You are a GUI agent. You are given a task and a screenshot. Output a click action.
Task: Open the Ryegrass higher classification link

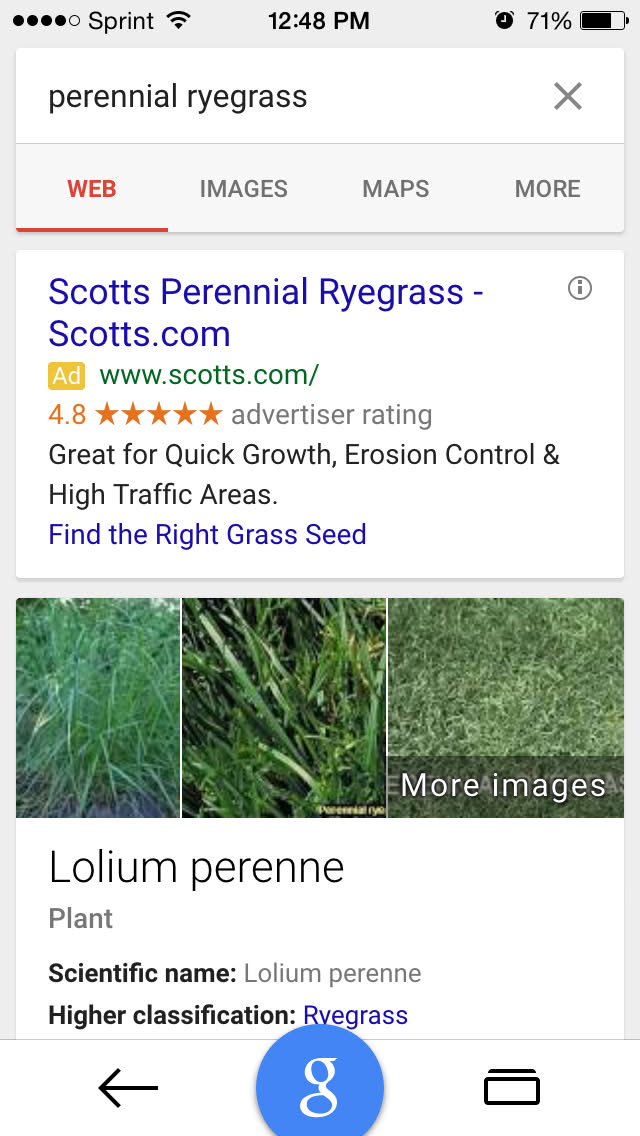point(356,1015)
